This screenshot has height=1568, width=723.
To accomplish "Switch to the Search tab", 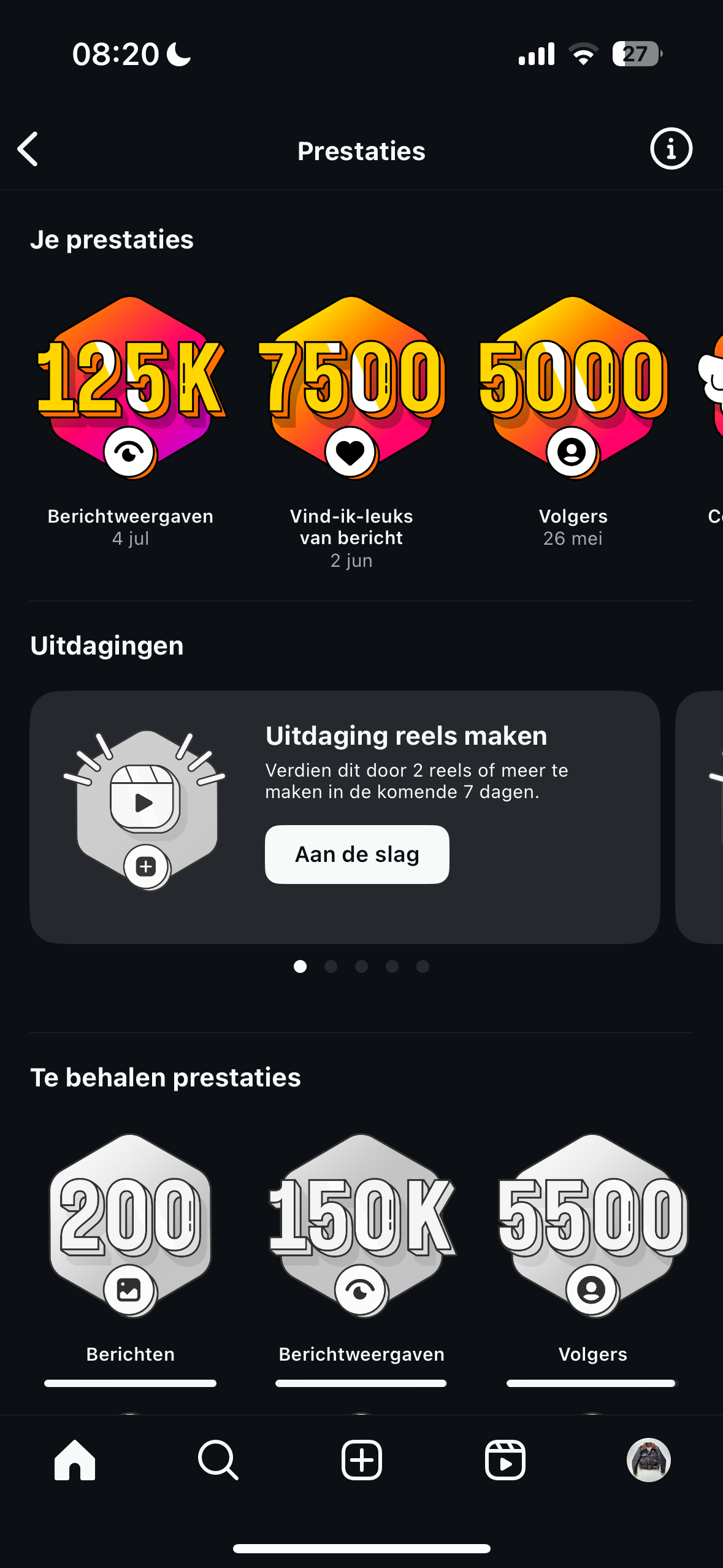I will (218, 1460).
